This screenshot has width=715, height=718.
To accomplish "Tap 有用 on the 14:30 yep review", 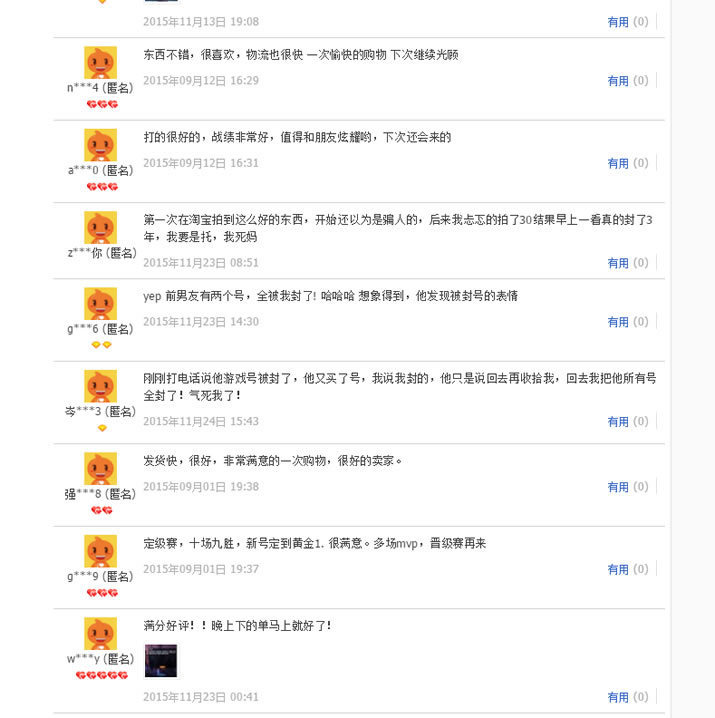I will 618,322.
